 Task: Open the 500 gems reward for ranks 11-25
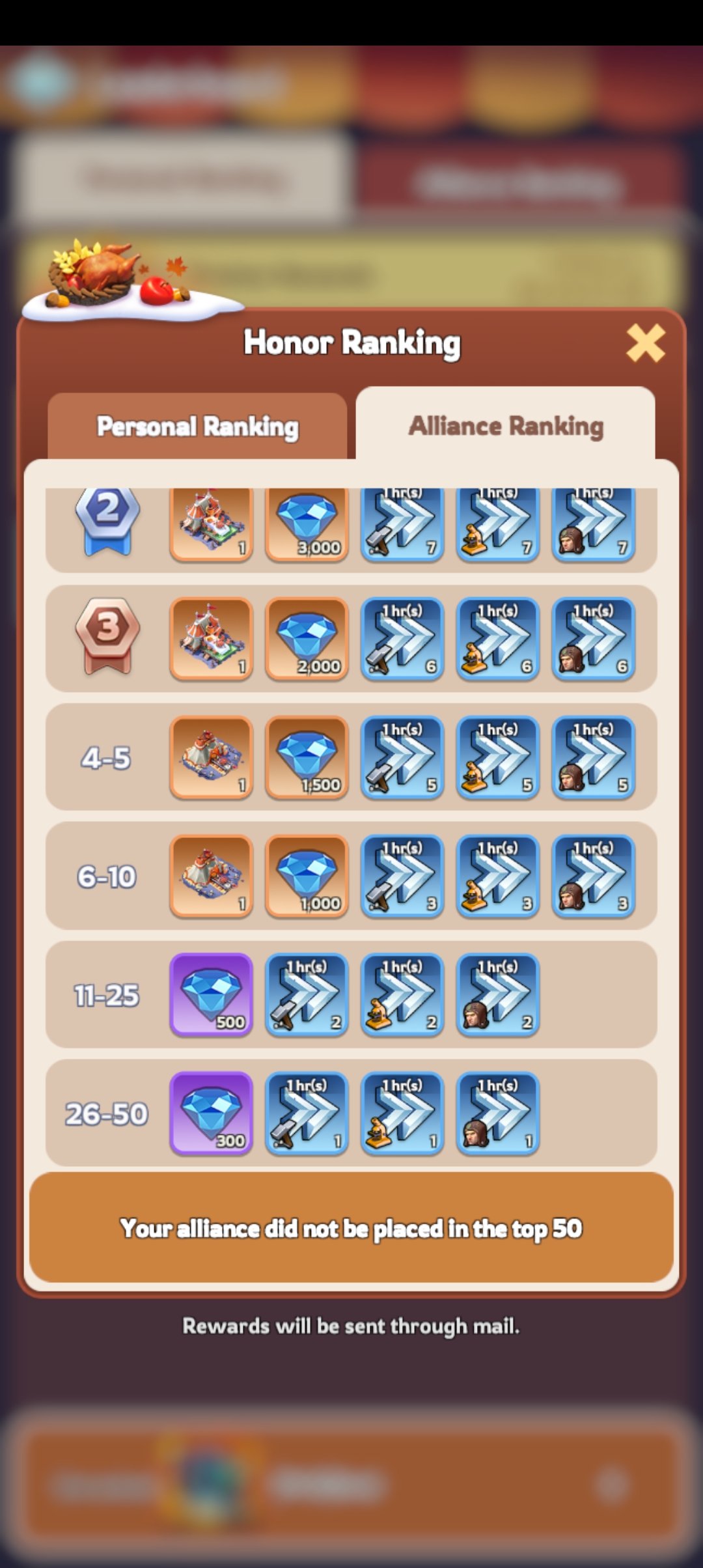[211, 995]
